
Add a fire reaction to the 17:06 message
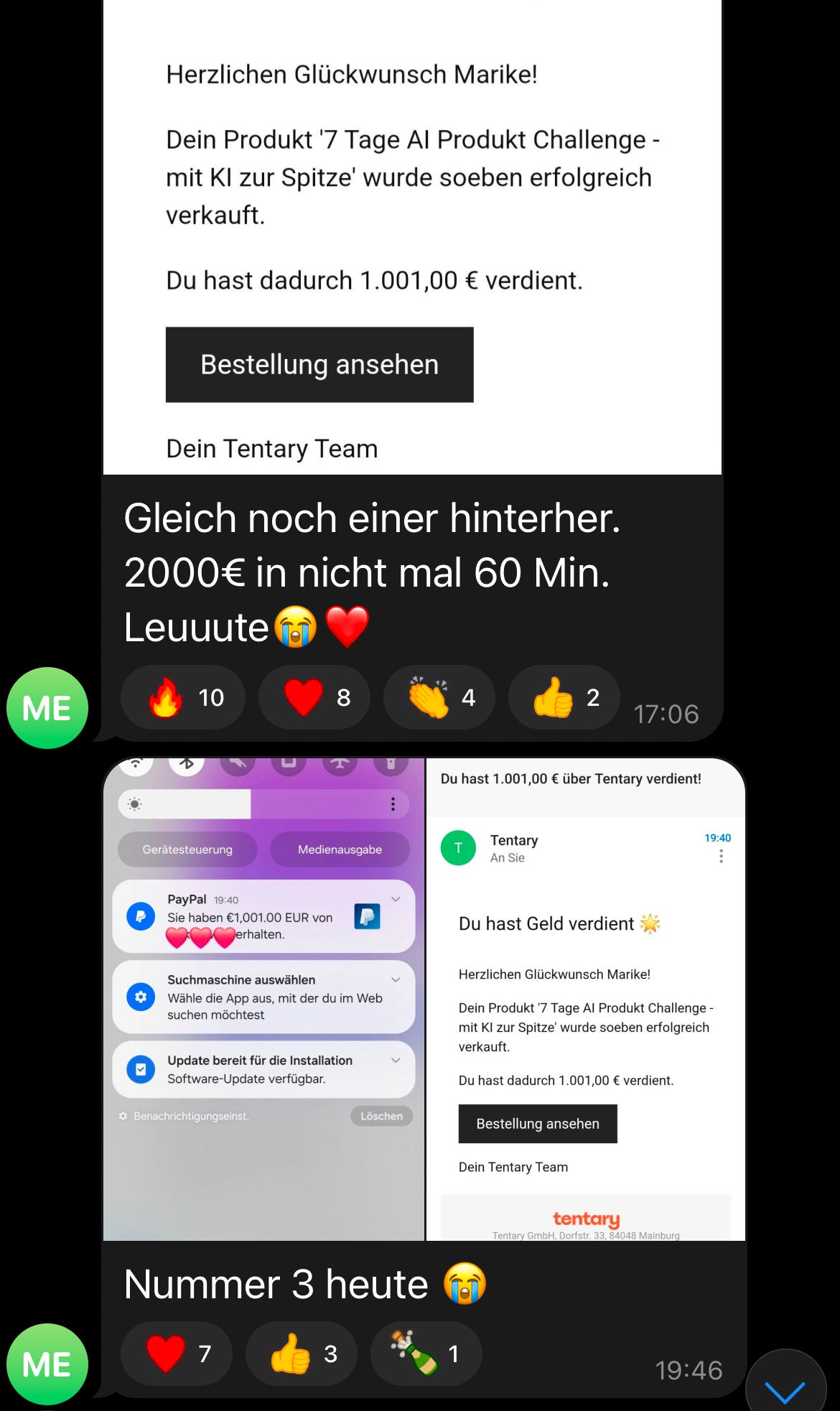point(183,697)
